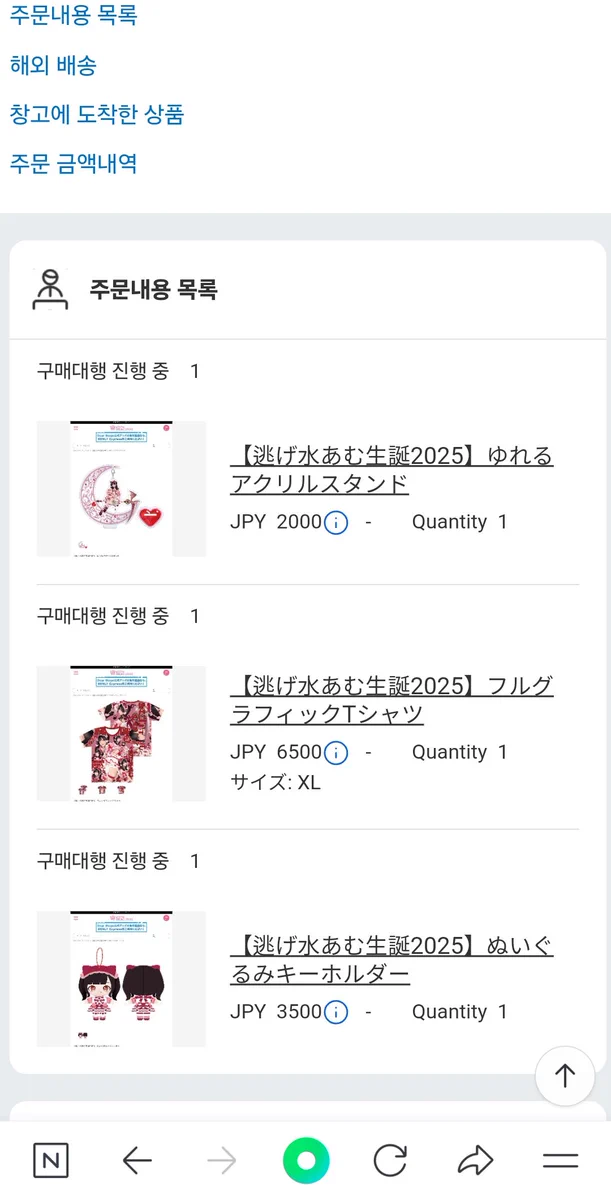Open the graphic T-shirt product thumbnail

point(121,734)
